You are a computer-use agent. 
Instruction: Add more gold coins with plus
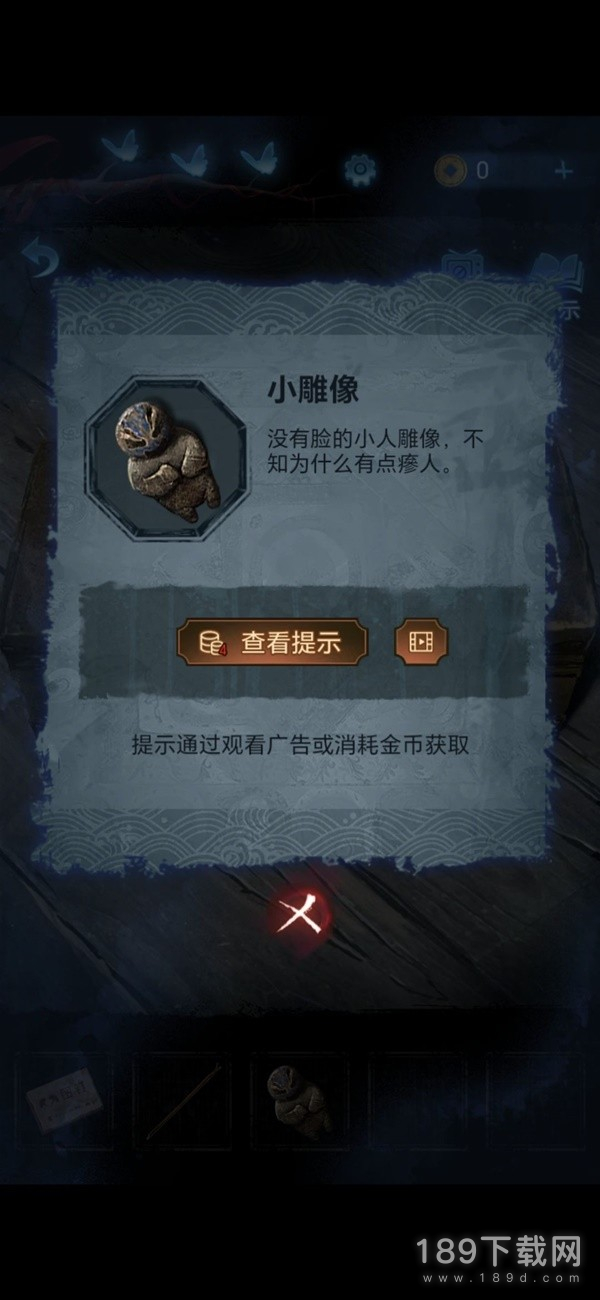click(563, 170)
